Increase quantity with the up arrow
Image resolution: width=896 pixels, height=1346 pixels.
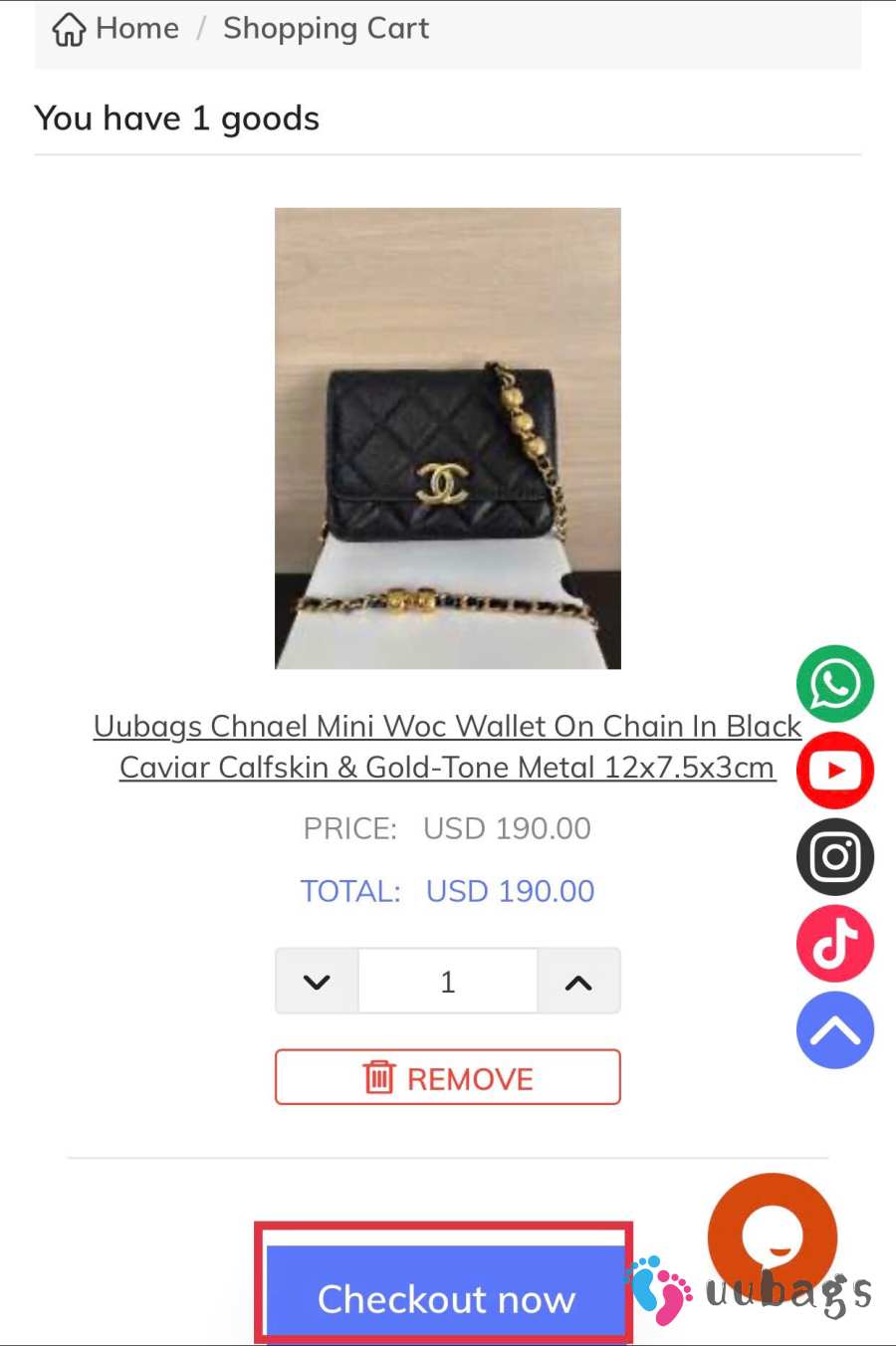pyautogui.click(x=578, y=982)
